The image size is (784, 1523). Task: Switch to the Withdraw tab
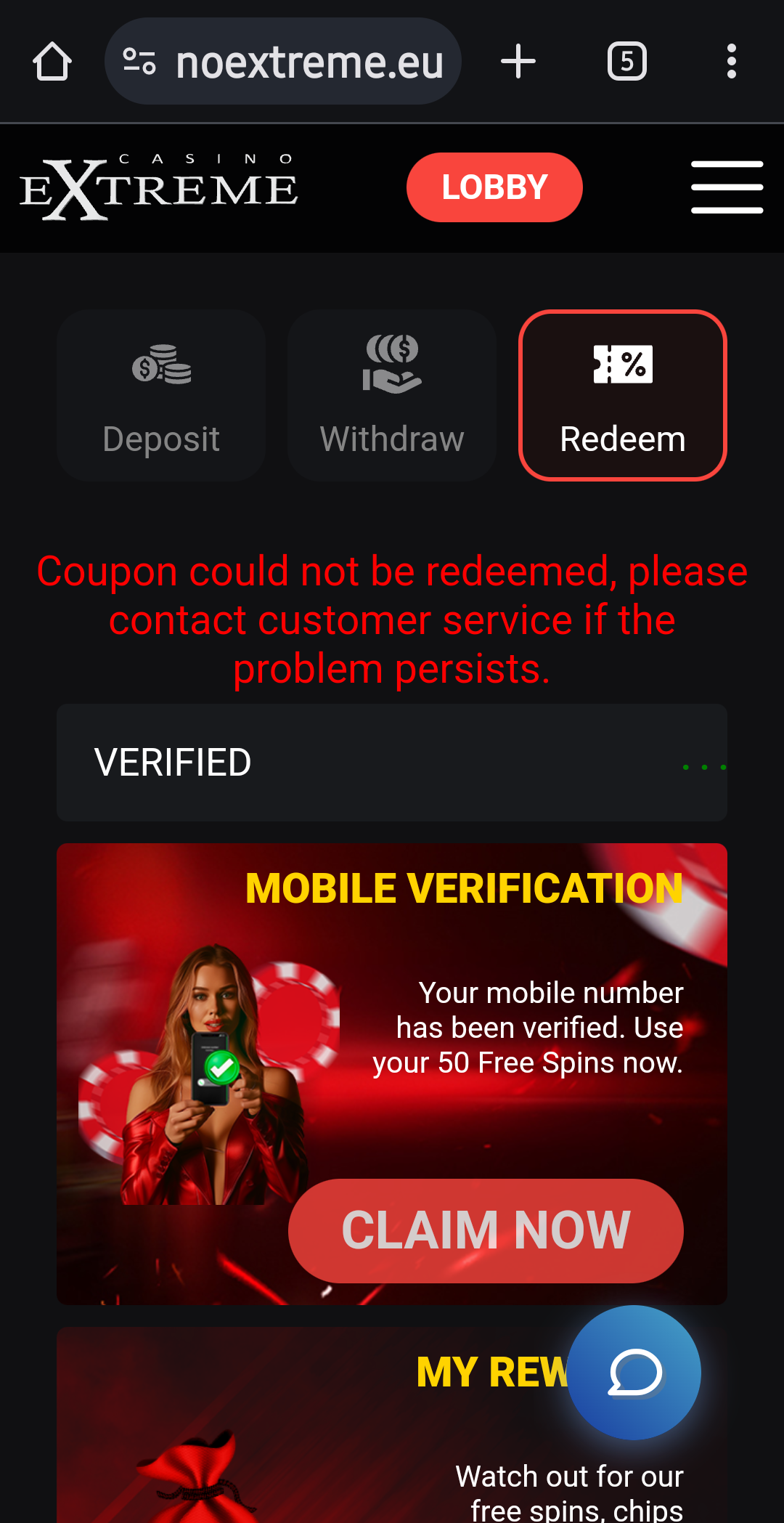[x=392, y=396]
